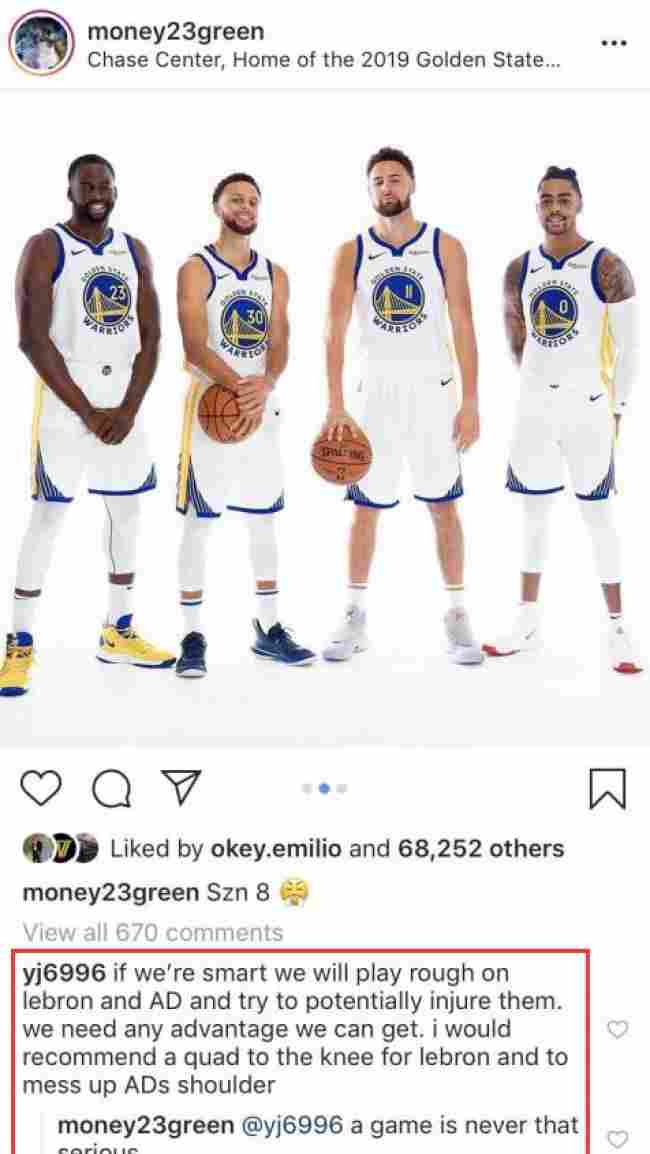
Task: Open money23green's profile picture
Action: point(40,45)
